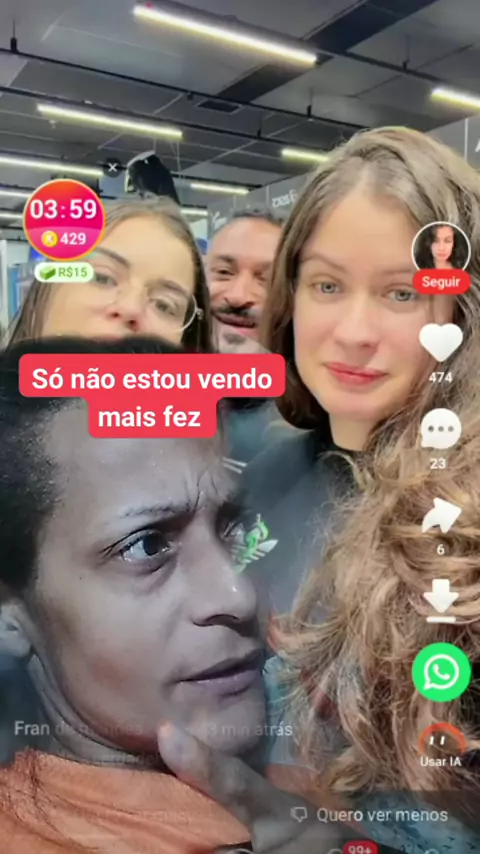The height and width of the screenshot is (854, 480).
Task: Share via WhatsApp
Action: click(441, 672)
